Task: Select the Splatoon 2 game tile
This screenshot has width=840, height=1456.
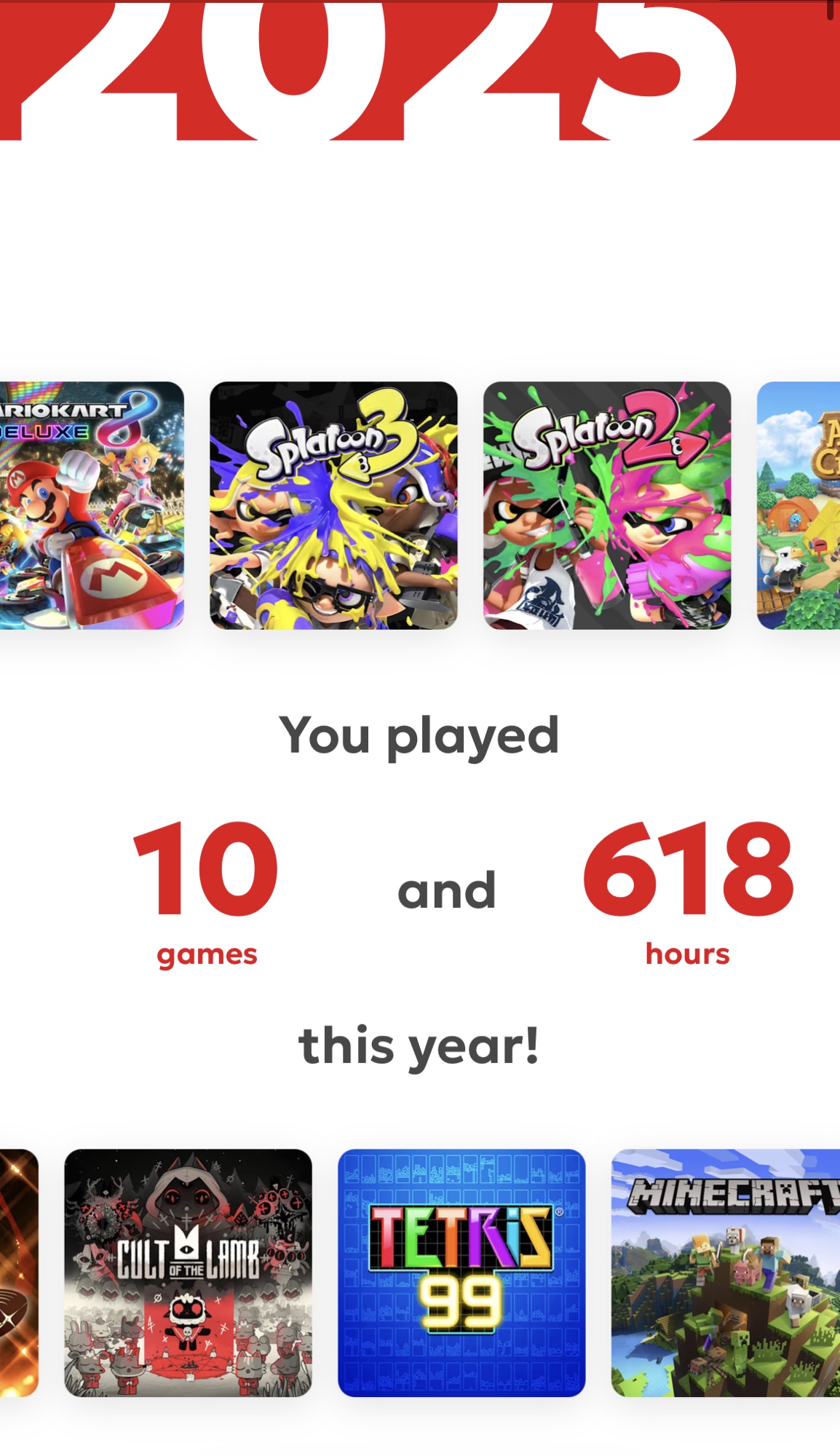Action: click(607, 505)
